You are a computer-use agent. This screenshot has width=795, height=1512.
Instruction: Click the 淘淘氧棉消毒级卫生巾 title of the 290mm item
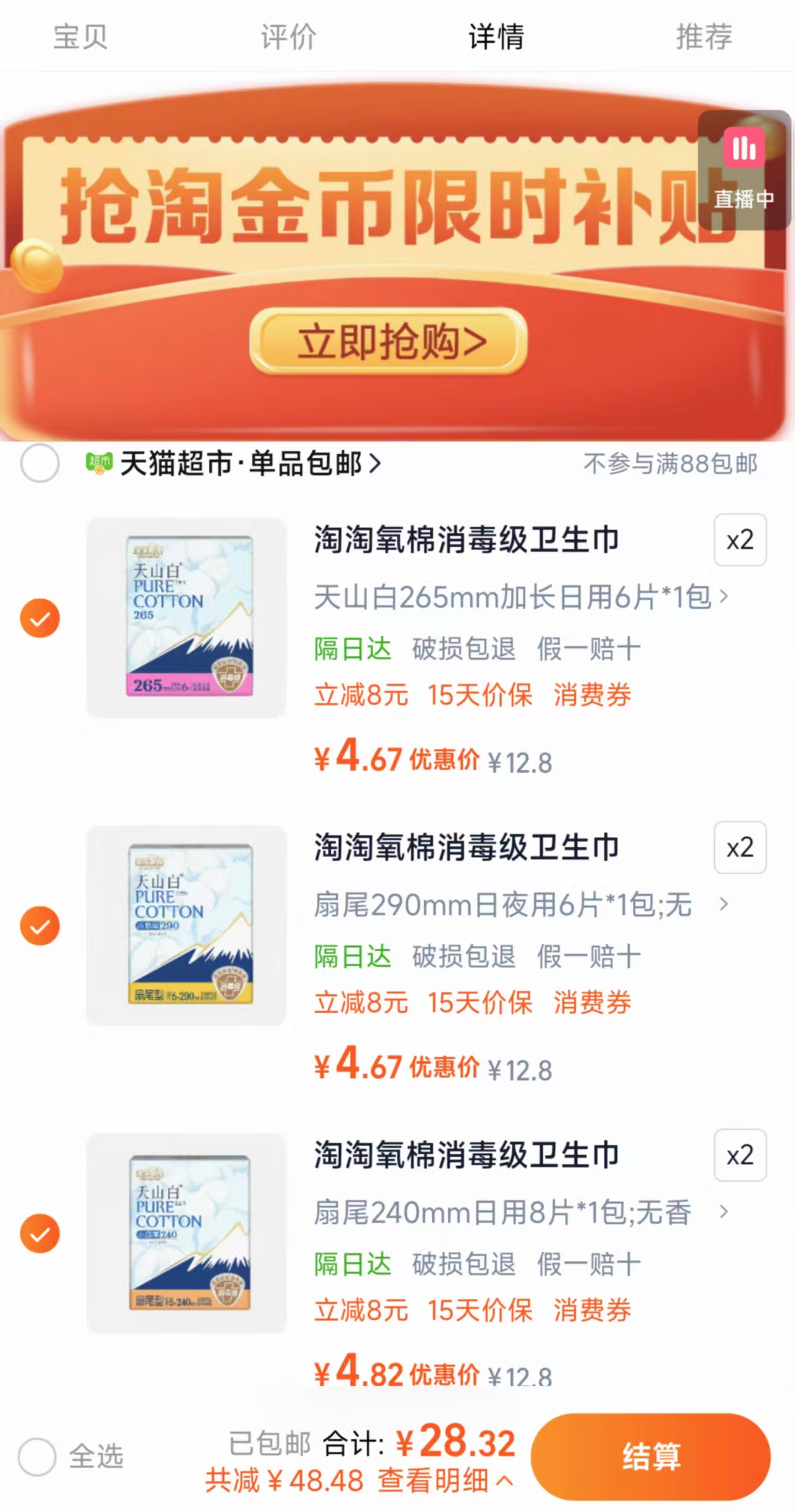(466, 846)
